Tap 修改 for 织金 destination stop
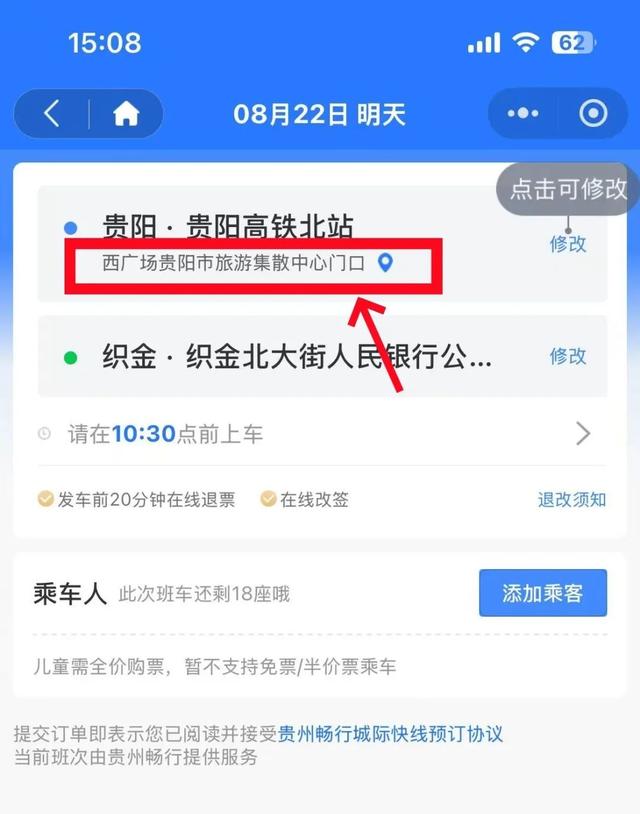640x814 pixels. click(567, 355)
